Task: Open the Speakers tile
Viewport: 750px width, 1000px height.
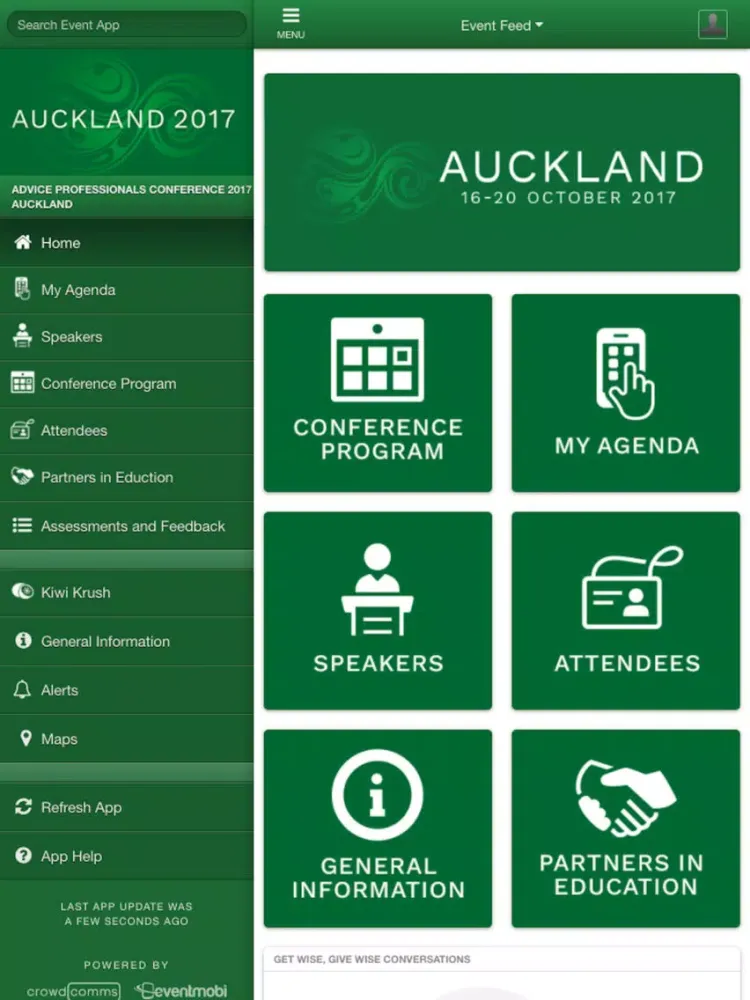Action: [378, 611]
